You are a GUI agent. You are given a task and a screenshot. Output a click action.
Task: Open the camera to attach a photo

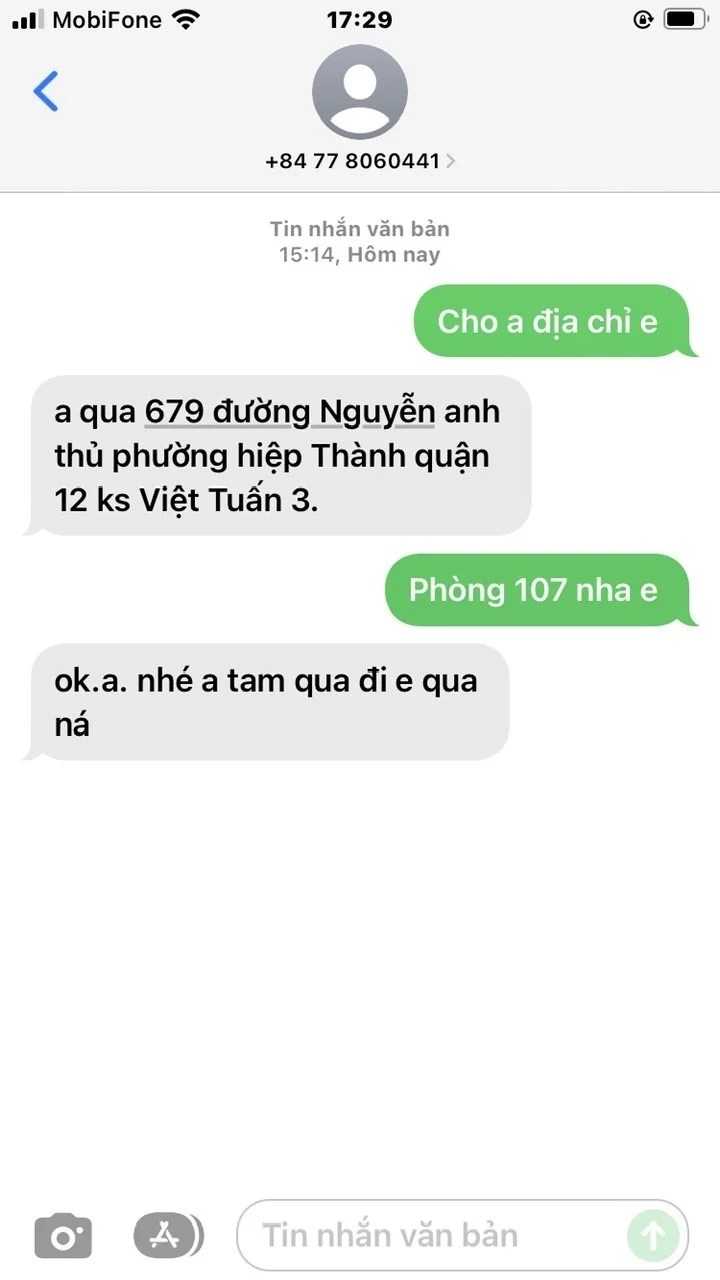63,1237
